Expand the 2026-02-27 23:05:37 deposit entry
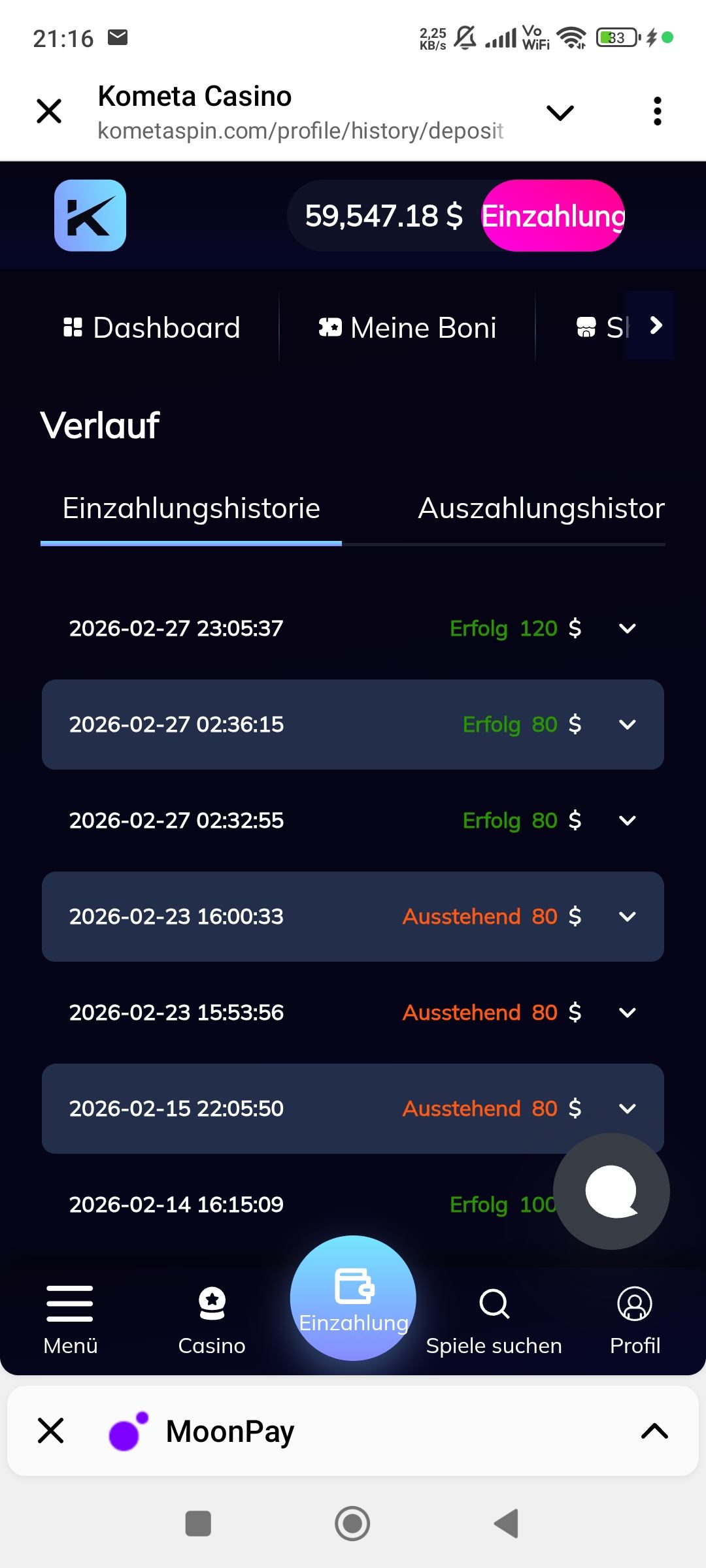The image size is (706, 1568). tap(627, 629)
